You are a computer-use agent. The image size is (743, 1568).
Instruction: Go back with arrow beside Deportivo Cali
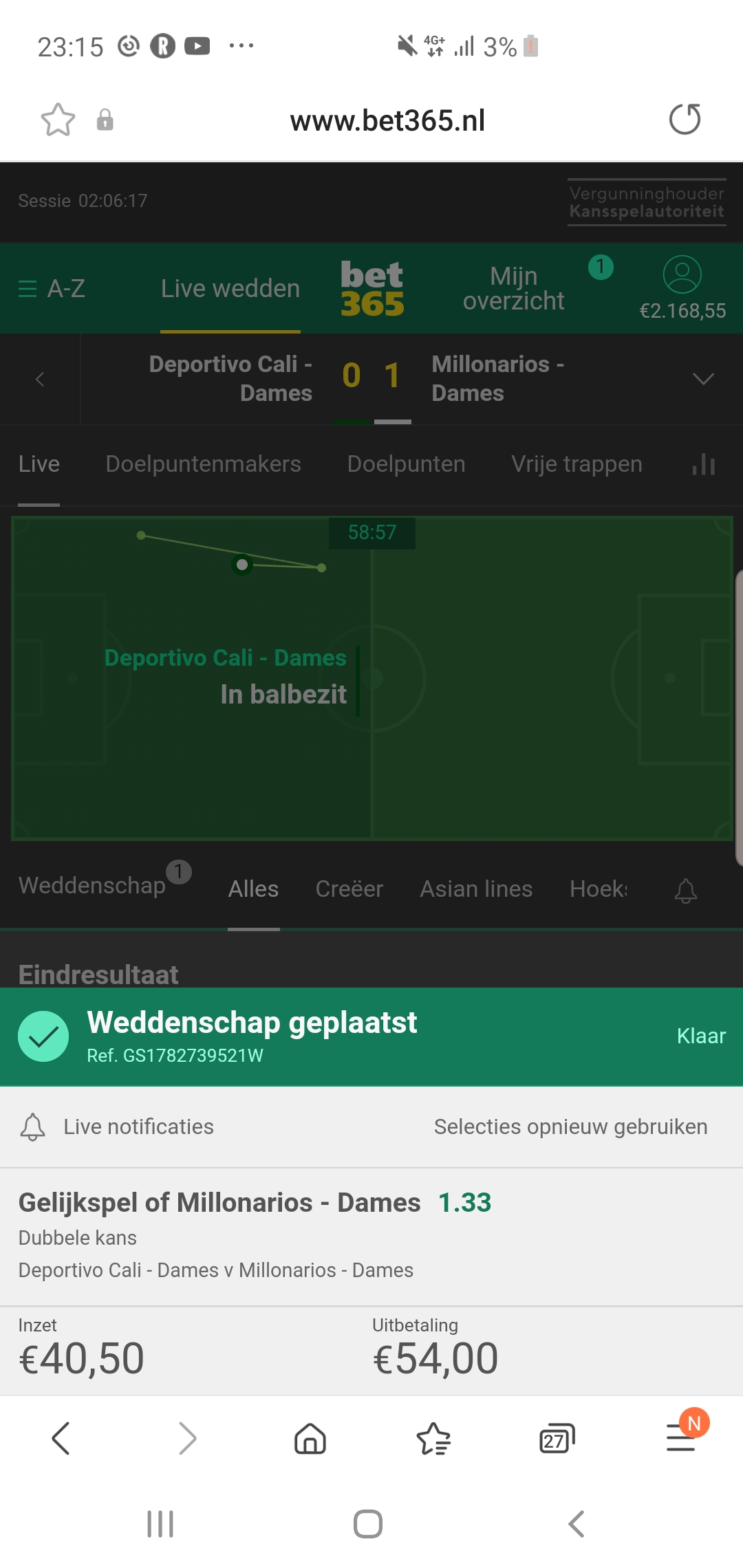40,379
